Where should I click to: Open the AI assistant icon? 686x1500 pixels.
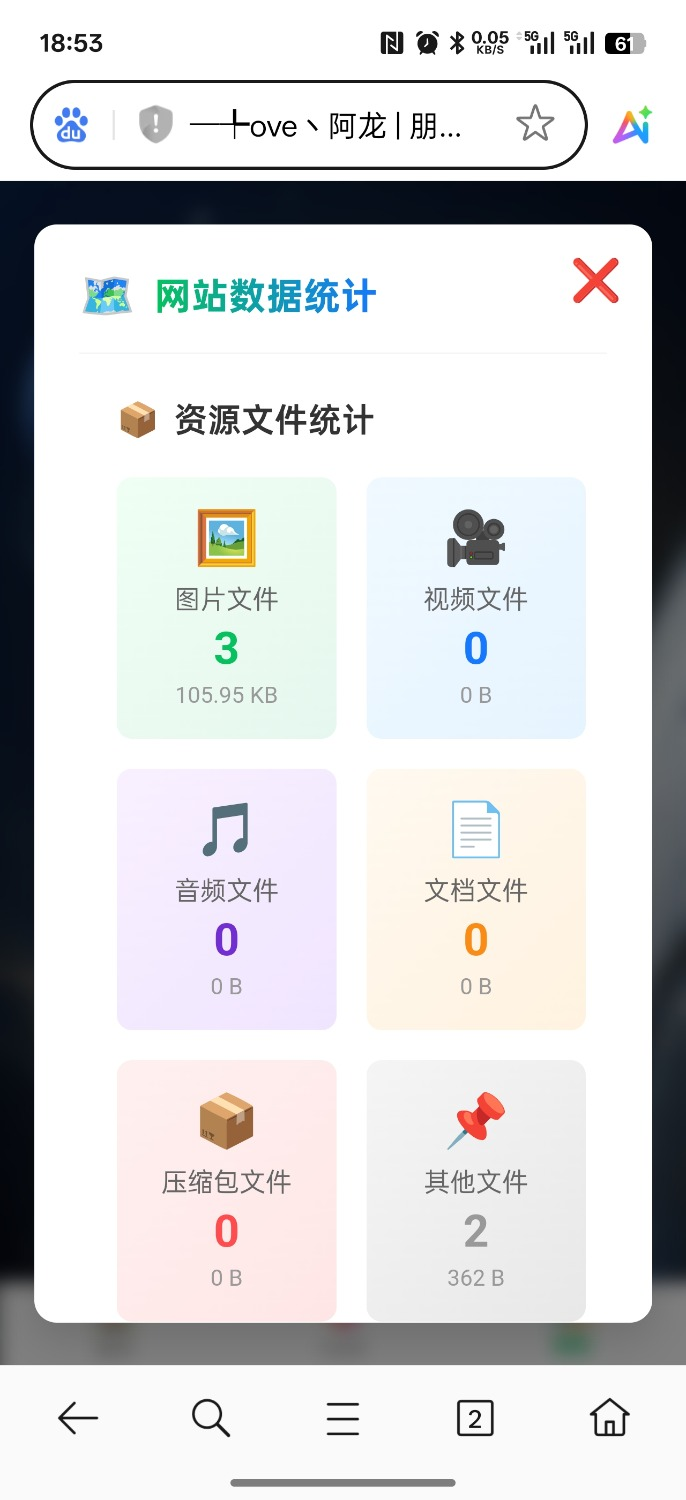pos(632,126)
